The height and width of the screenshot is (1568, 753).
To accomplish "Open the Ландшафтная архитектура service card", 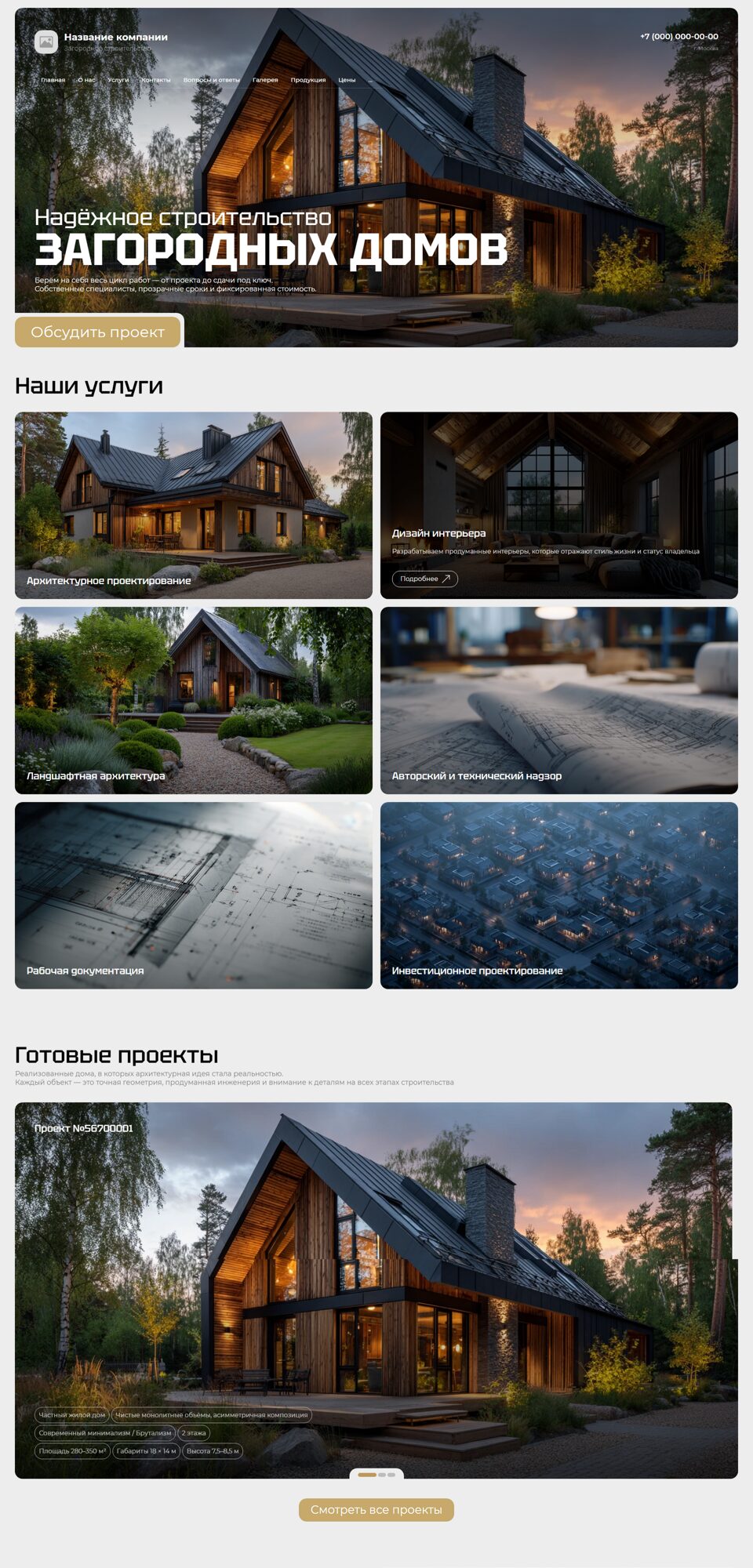I will tap(193, 700).
